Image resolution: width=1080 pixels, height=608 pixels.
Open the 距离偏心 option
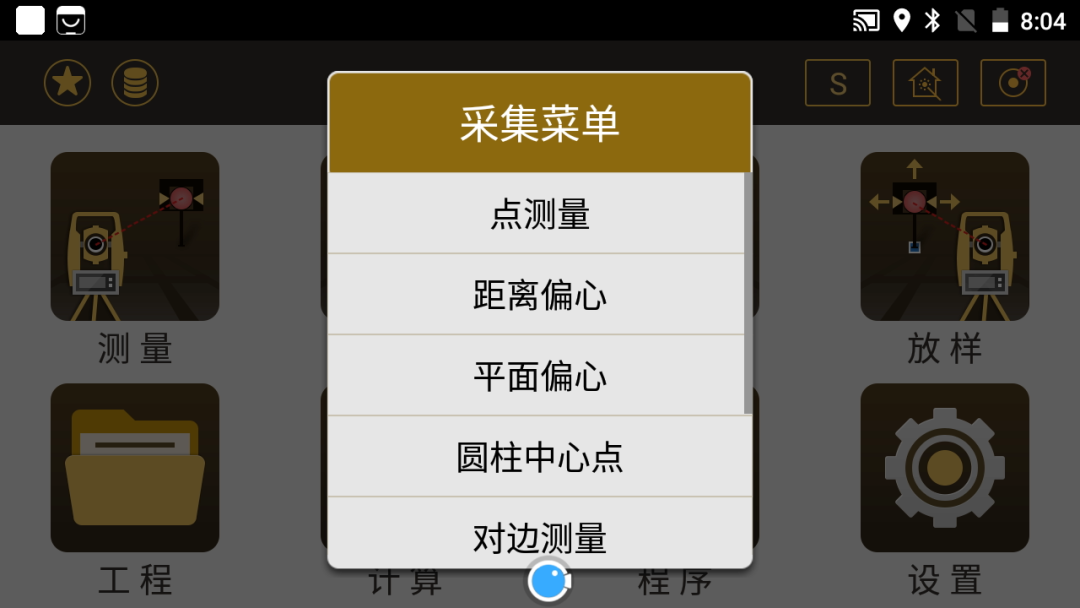(539, 295)
